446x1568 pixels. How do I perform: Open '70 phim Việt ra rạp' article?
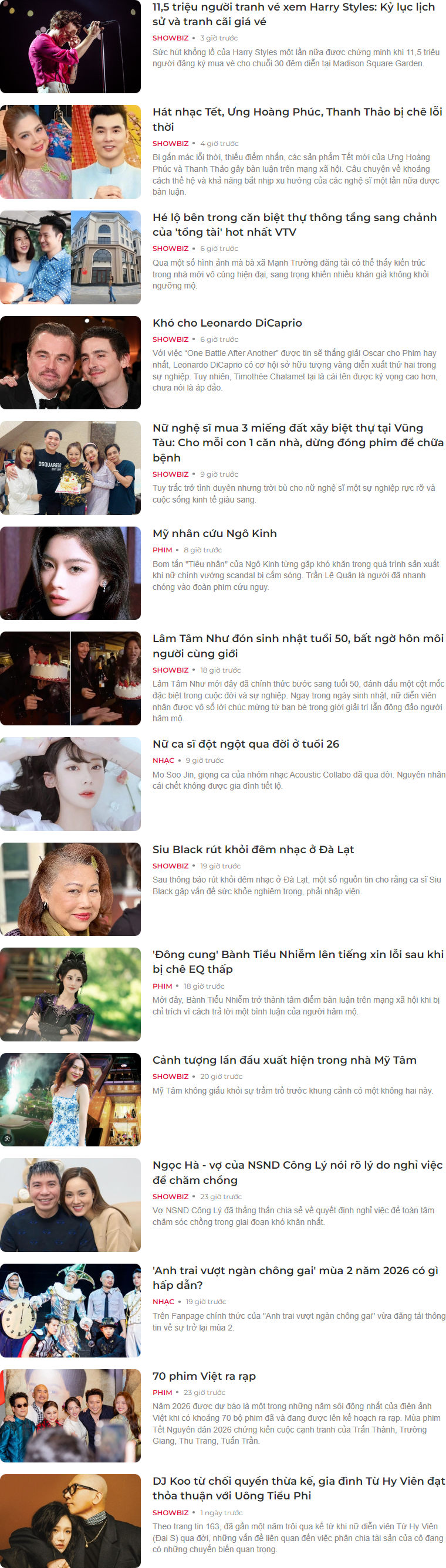(204, 1376)
